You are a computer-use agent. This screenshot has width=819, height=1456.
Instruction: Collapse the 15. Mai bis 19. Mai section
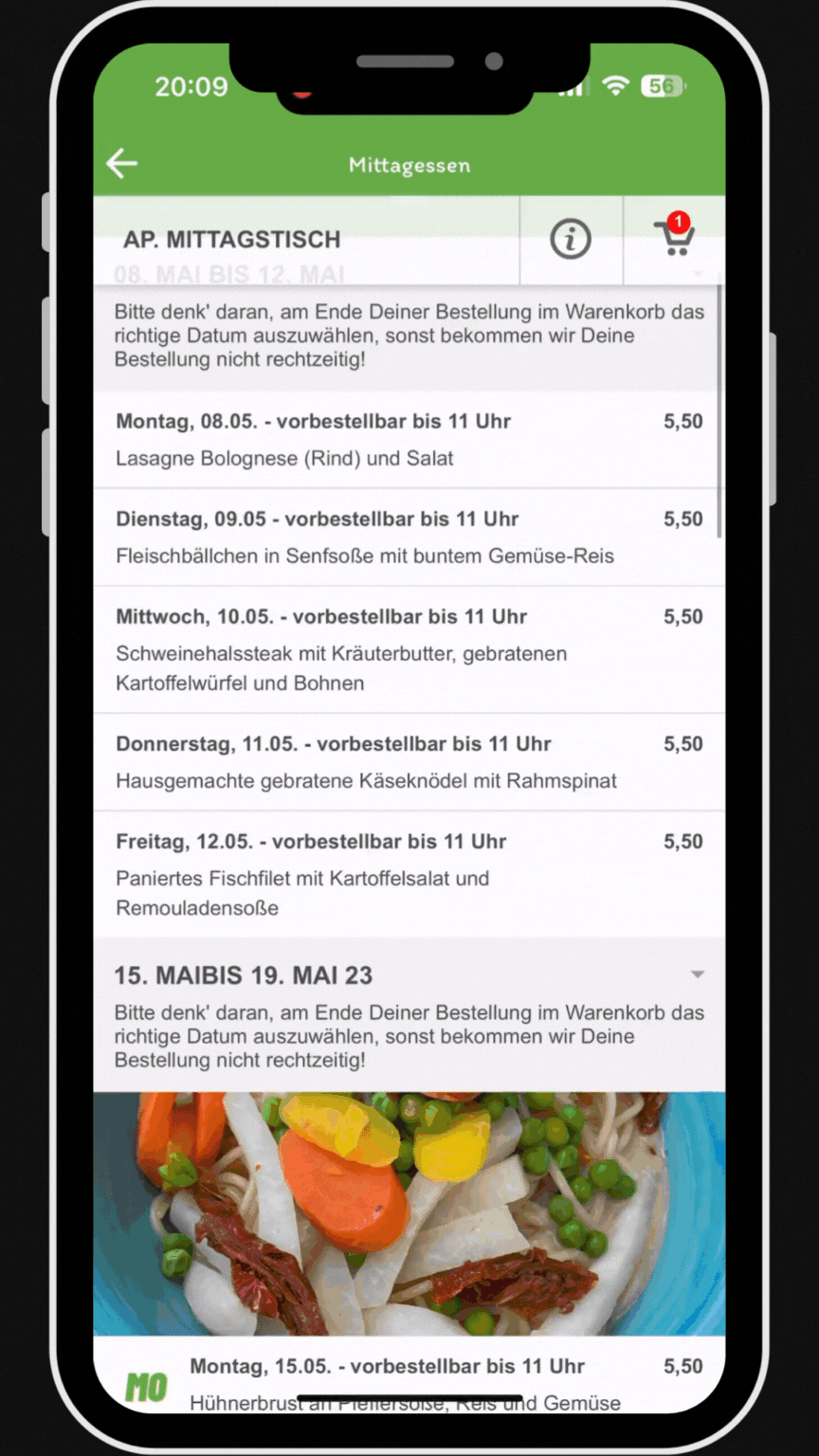point(698,974)
